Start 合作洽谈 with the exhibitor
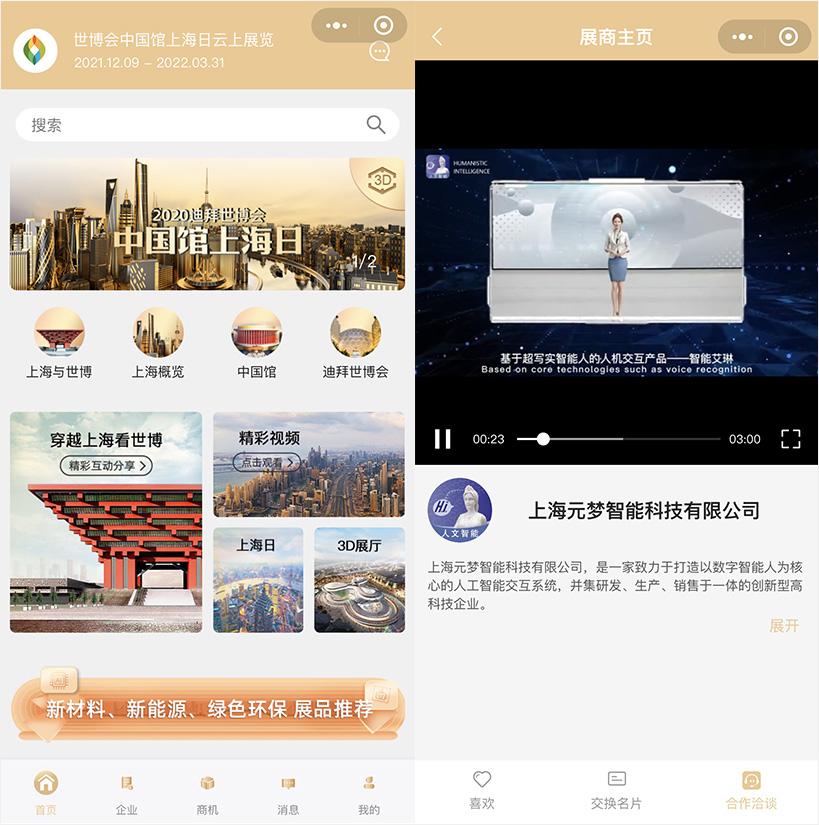Screen dimensions: 819x825 [x=751, y=790]
